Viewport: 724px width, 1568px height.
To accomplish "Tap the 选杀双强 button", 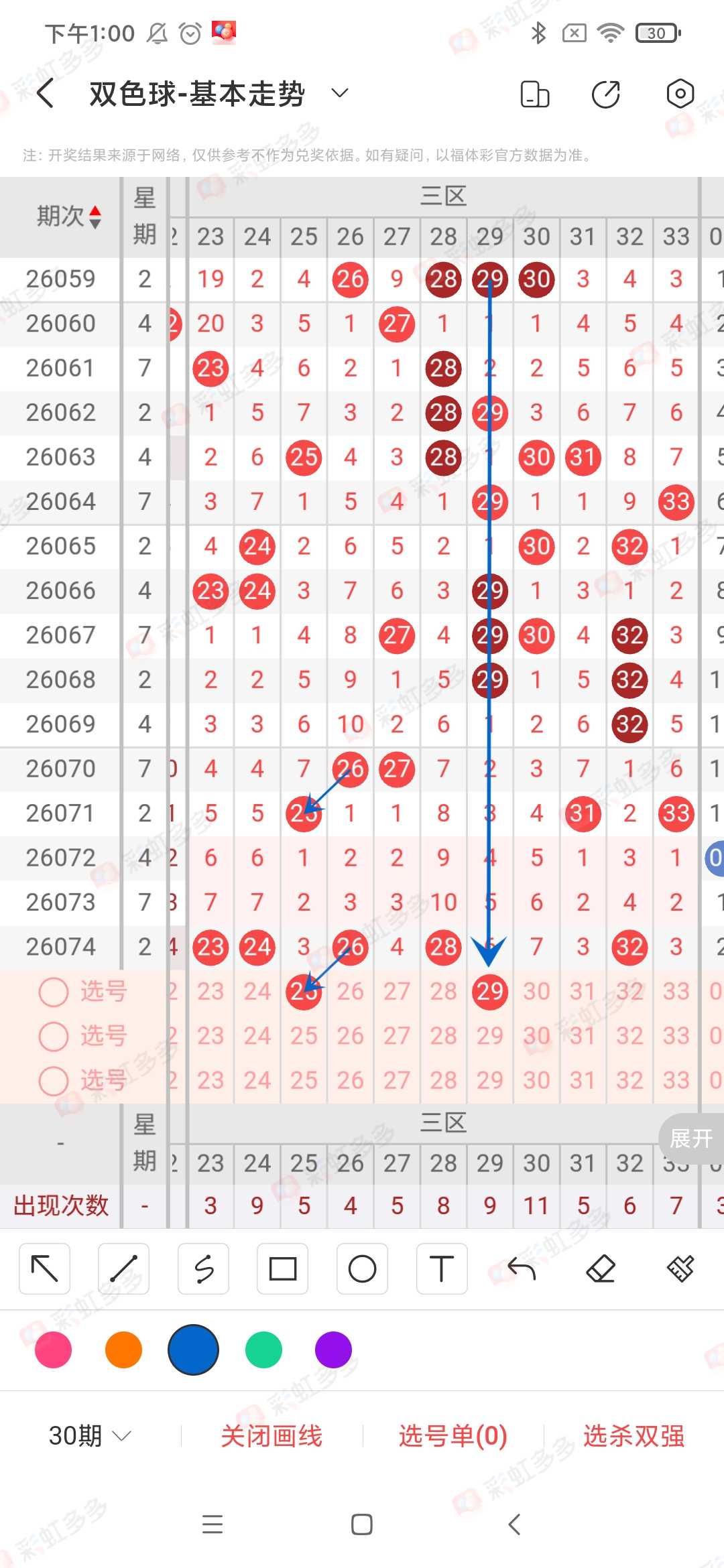I will (633, 1436).
